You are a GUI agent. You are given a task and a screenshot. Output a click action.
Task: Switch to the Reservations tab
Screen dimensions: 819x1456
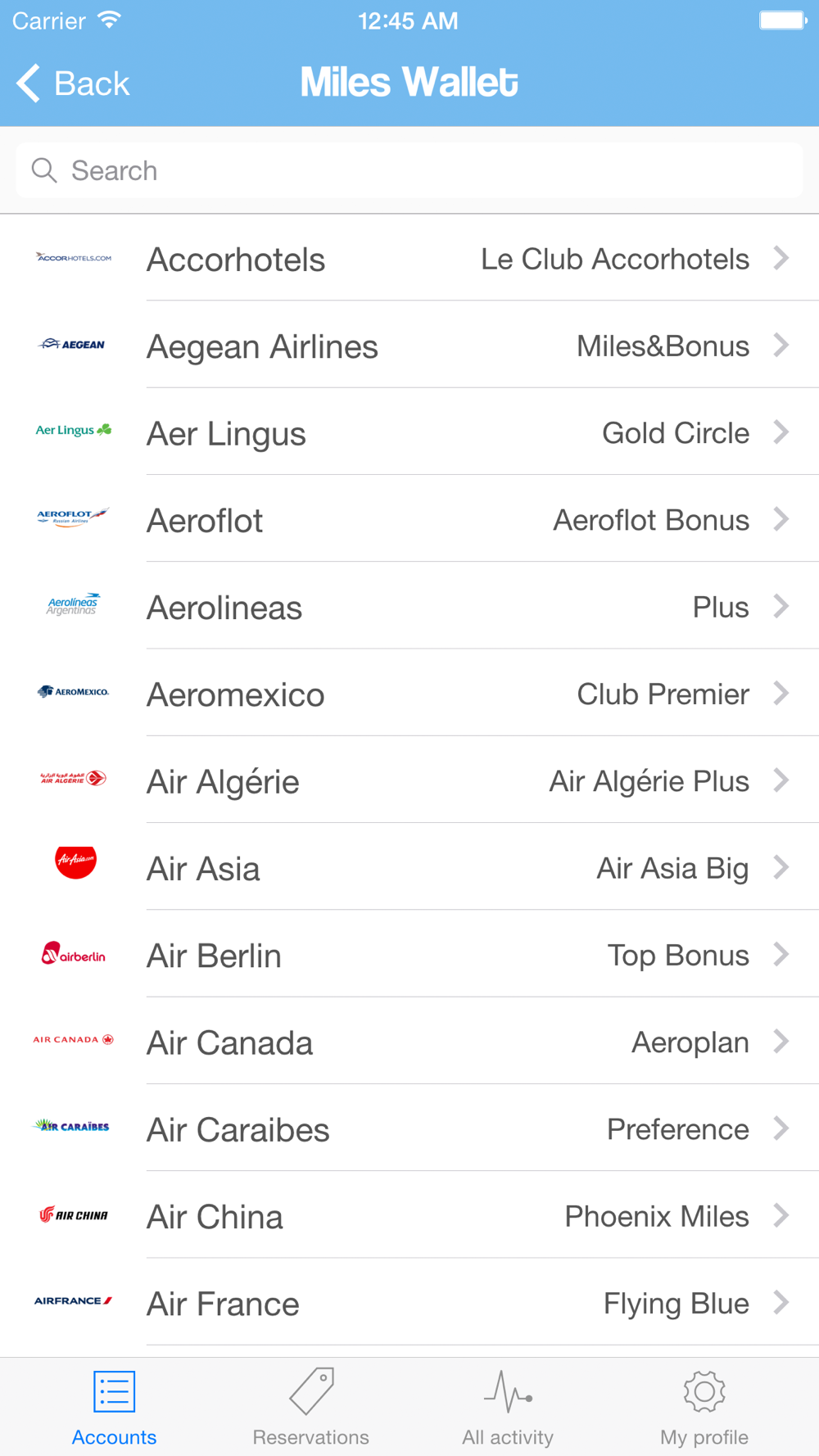pos(311,1409)
